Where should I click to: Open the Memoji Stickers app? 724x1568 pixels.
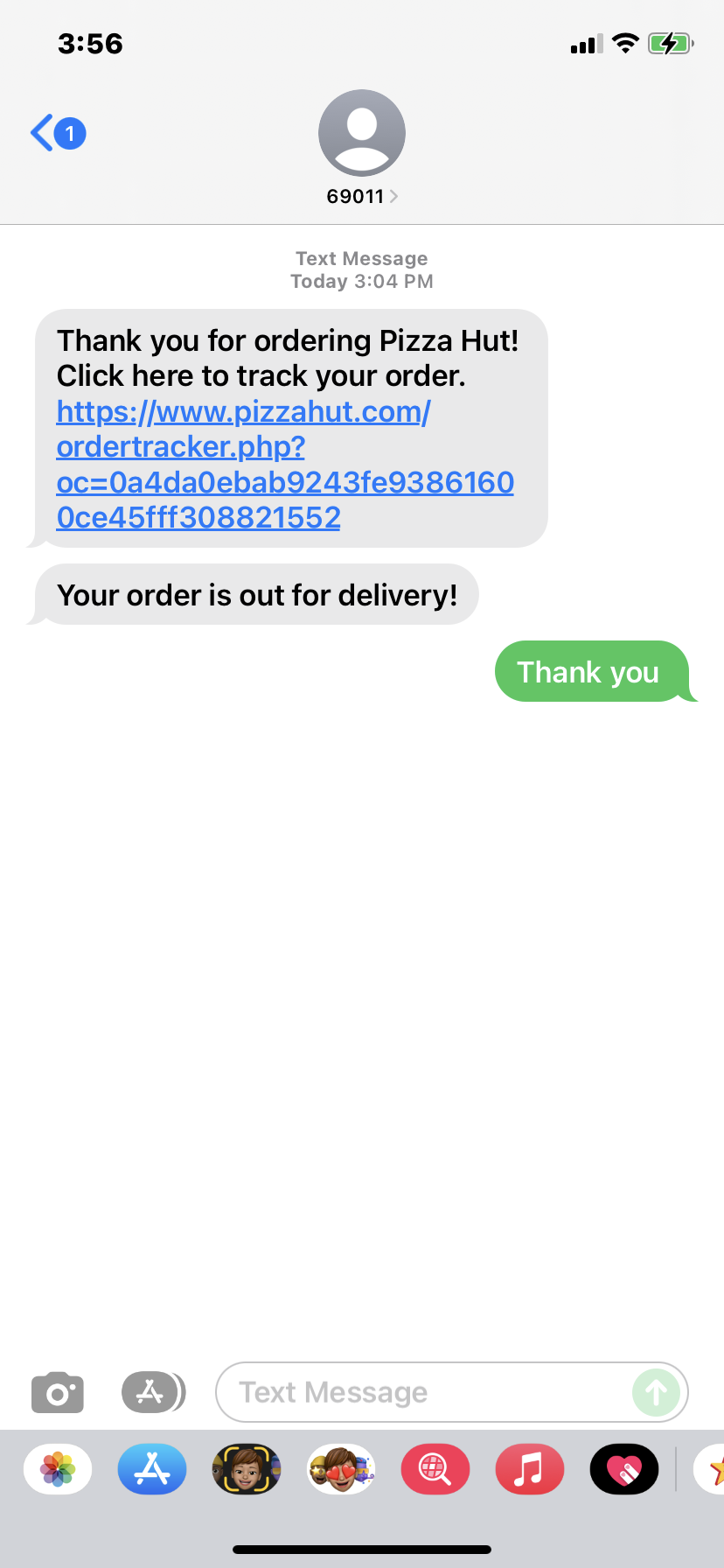pos(341,1469)
